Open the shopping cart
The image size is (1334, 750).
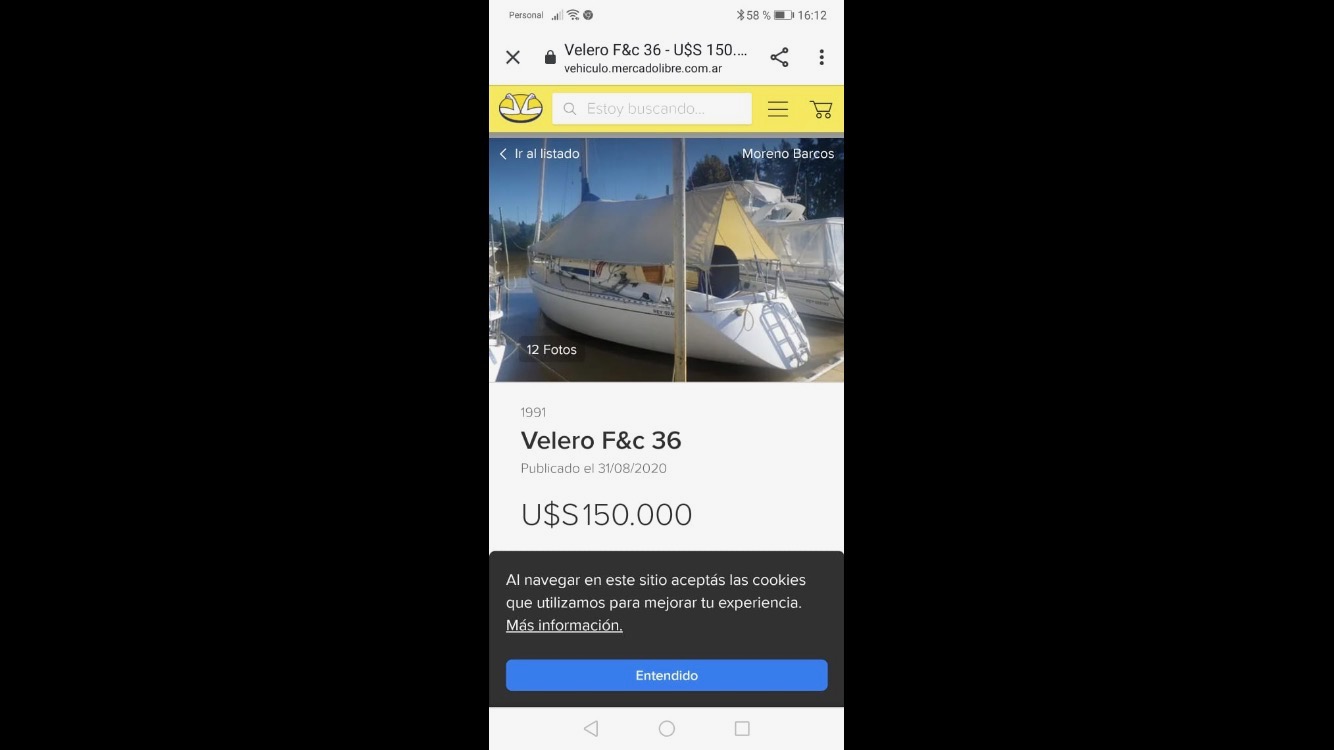click(821, 109)
